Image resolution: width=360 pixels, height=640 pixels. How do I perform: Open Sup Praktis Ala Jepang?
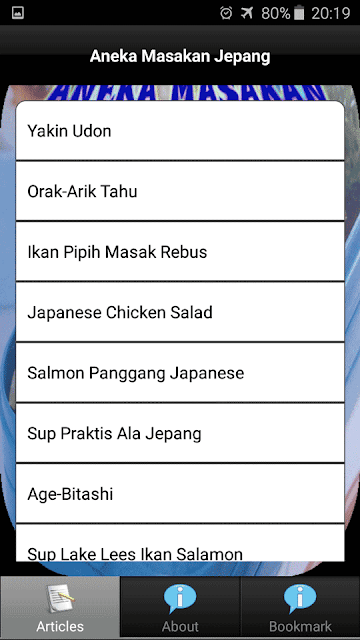tap(180, 433)
